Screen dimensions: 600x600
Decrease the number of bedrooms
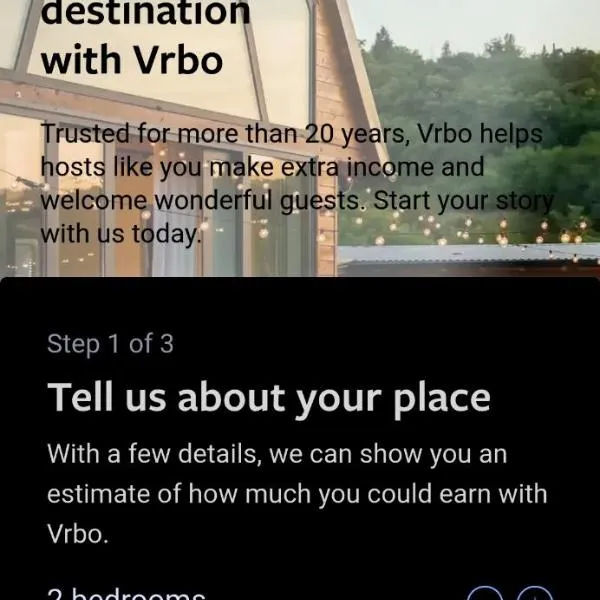point(484,596)
